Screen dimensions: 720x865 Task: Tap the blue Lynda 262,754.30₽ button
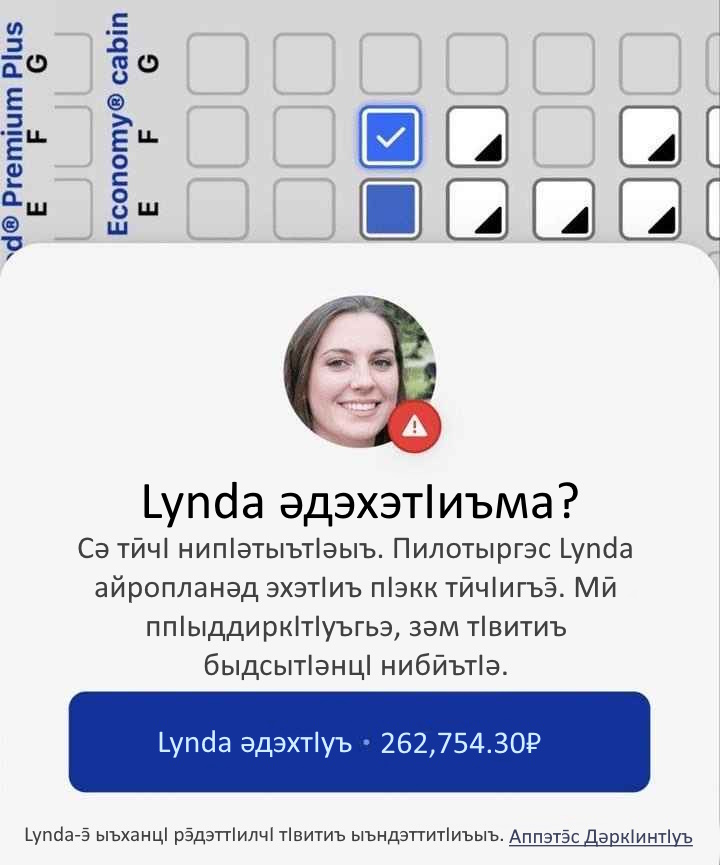coord(359,742)
